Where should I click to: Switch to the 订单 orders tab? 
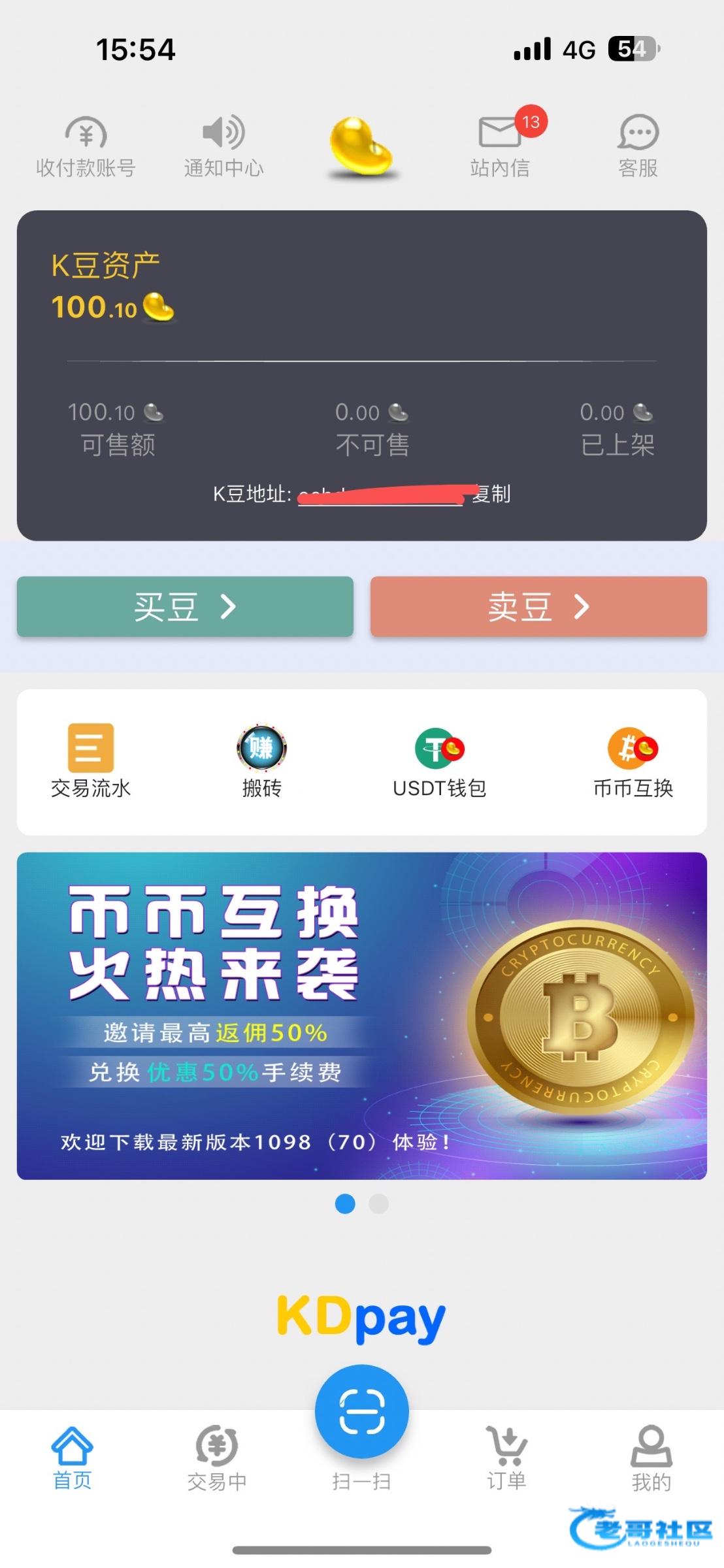(x=506, y=1458)
